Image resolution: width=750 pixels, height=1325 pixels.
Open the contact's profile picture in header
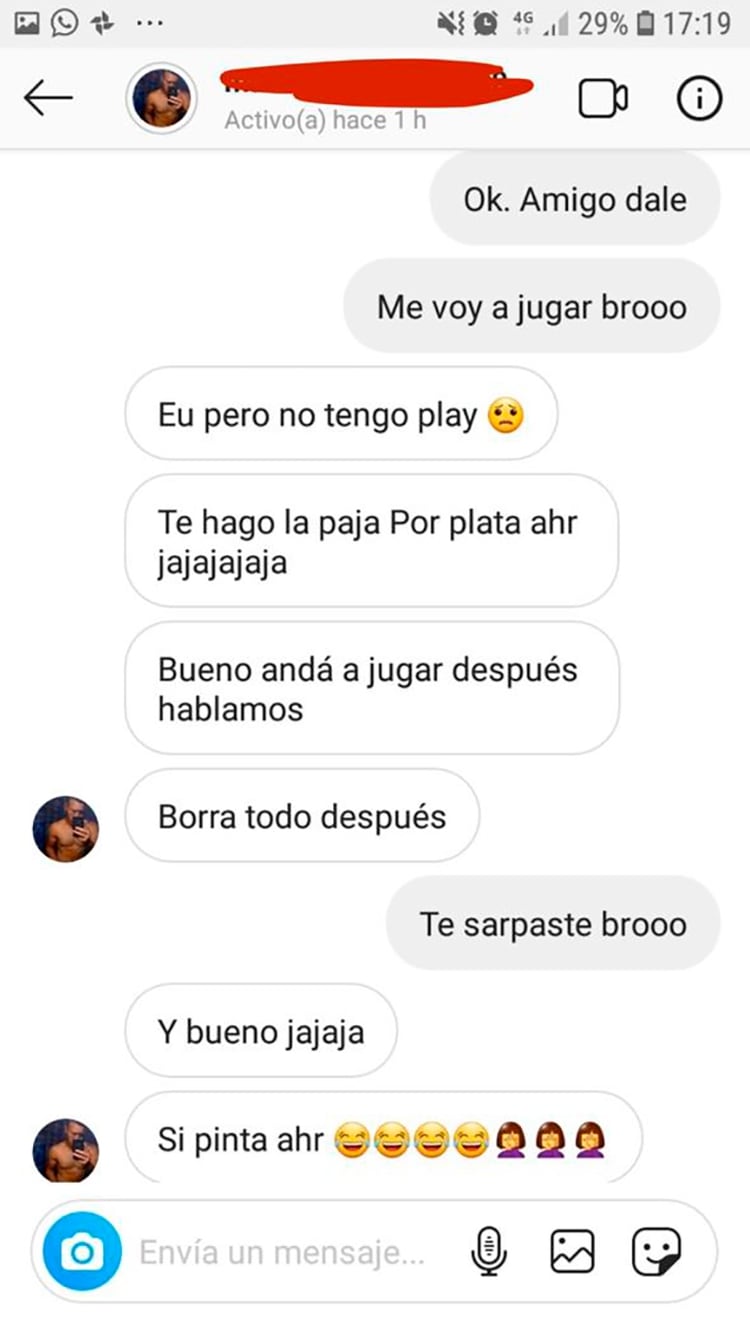[x=162, y=98]
